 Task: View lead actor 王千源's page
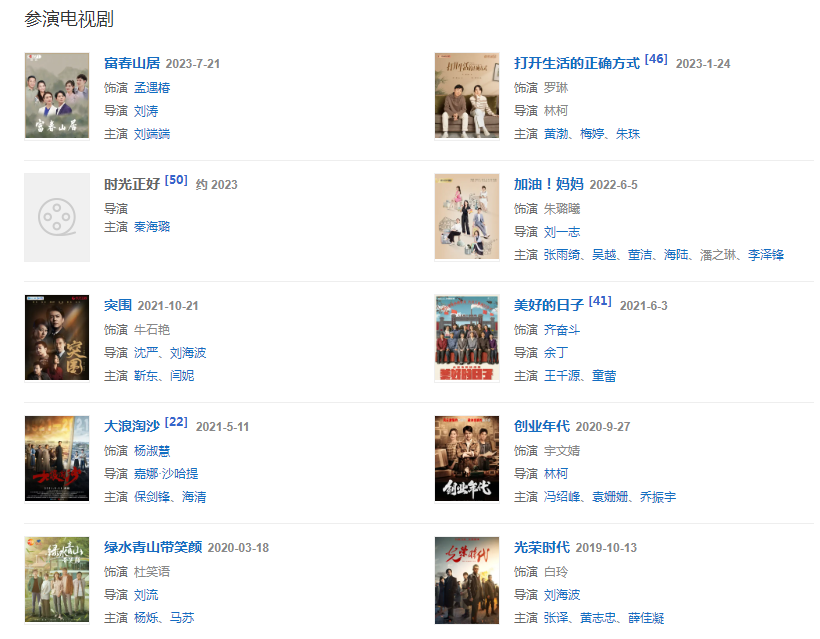562,376
